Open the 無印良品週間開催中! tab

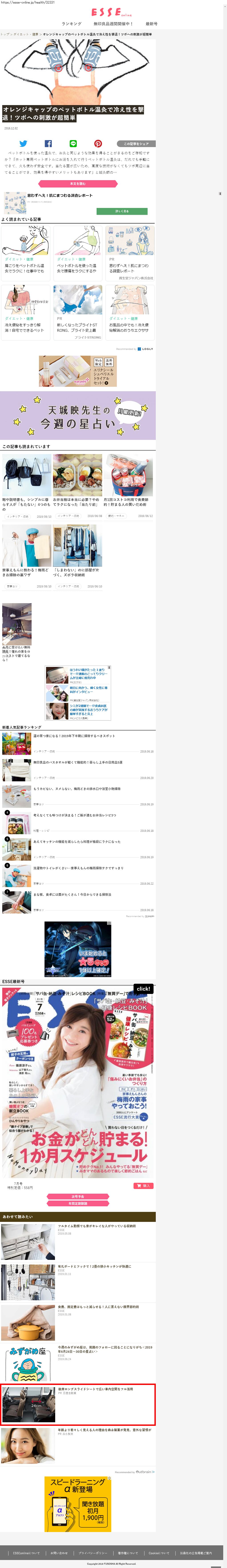coord(113,24)
